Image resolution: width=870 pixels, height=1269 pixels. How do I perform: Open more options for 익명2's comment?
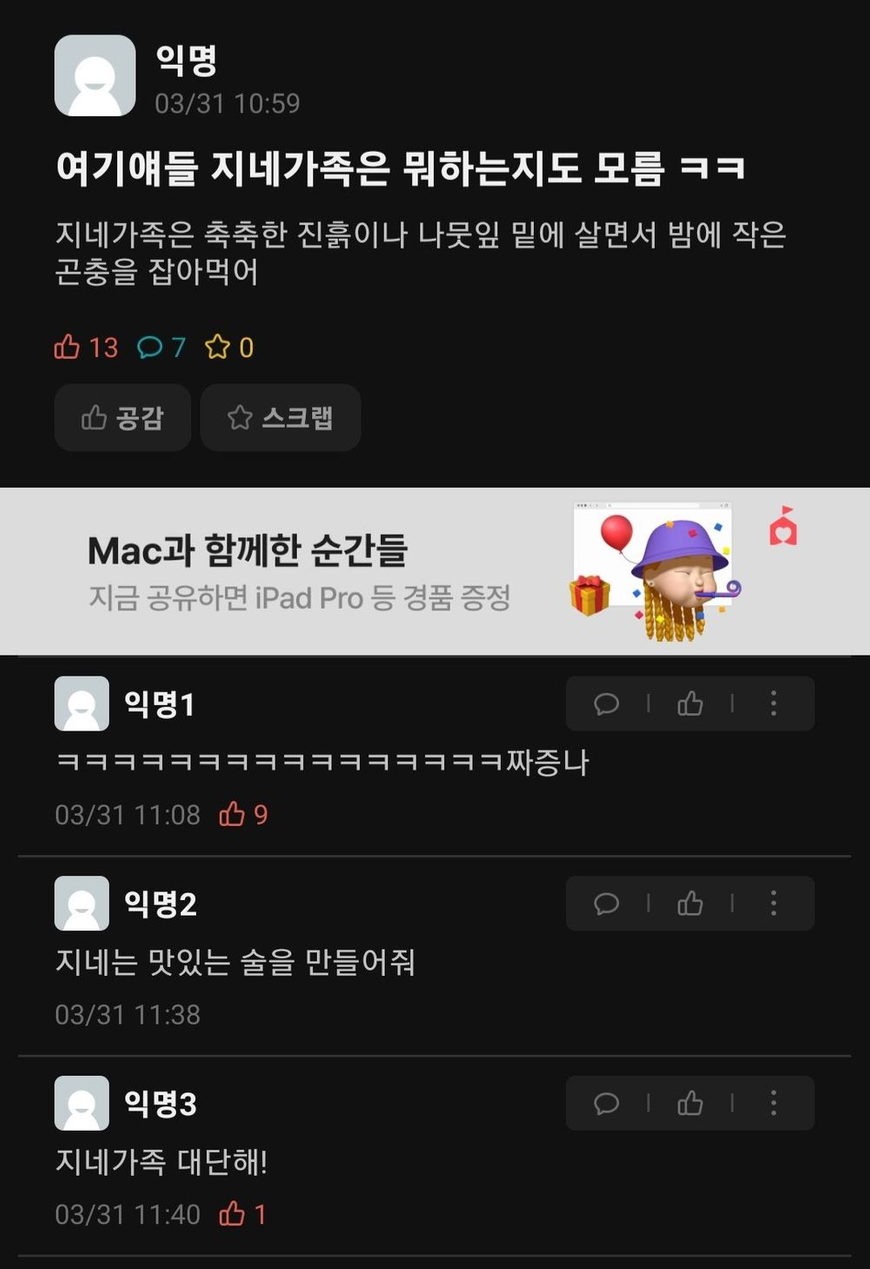773,904
